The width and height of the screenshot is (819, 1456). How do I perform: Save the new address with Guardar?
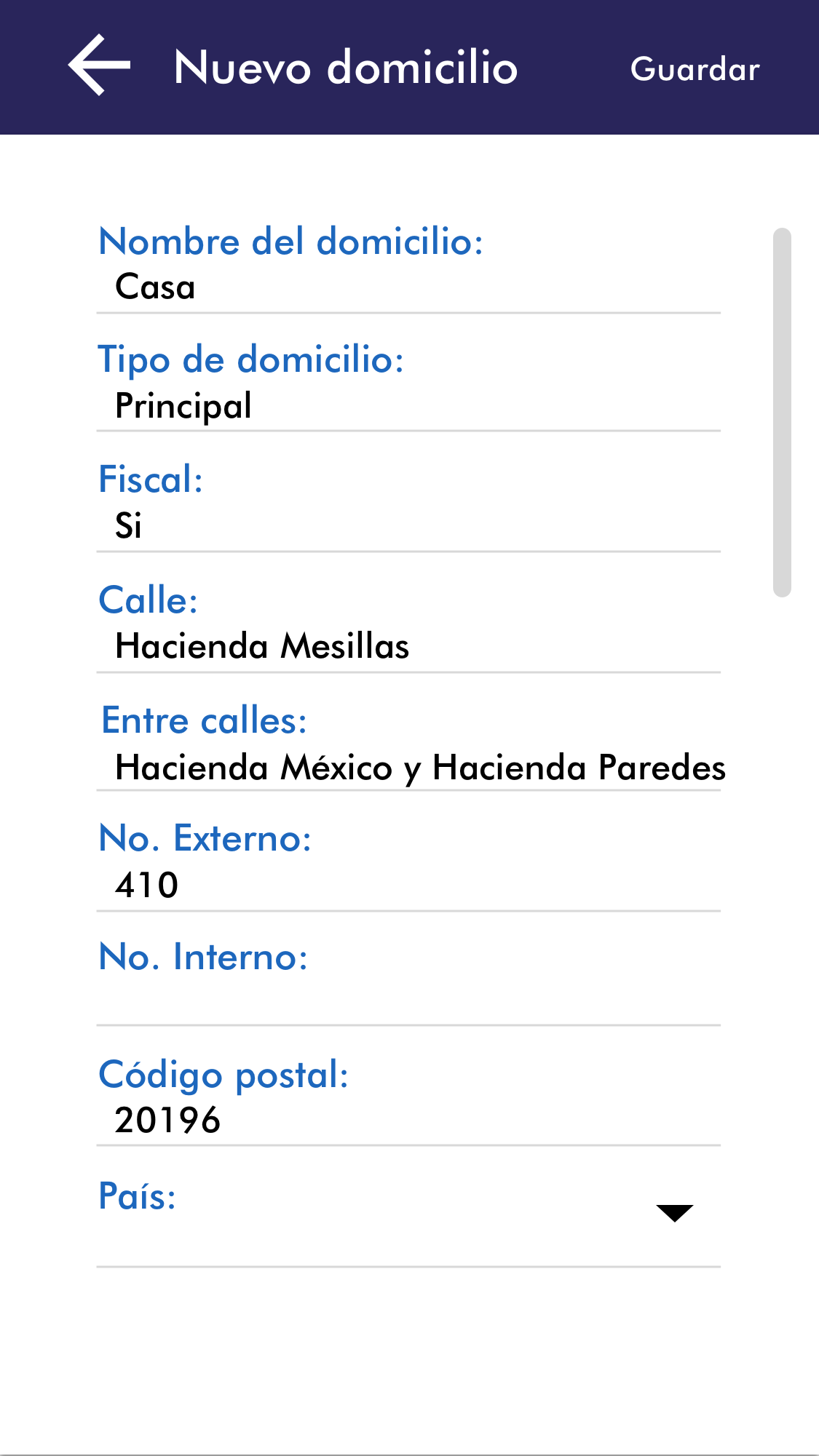tap(695, 69)
